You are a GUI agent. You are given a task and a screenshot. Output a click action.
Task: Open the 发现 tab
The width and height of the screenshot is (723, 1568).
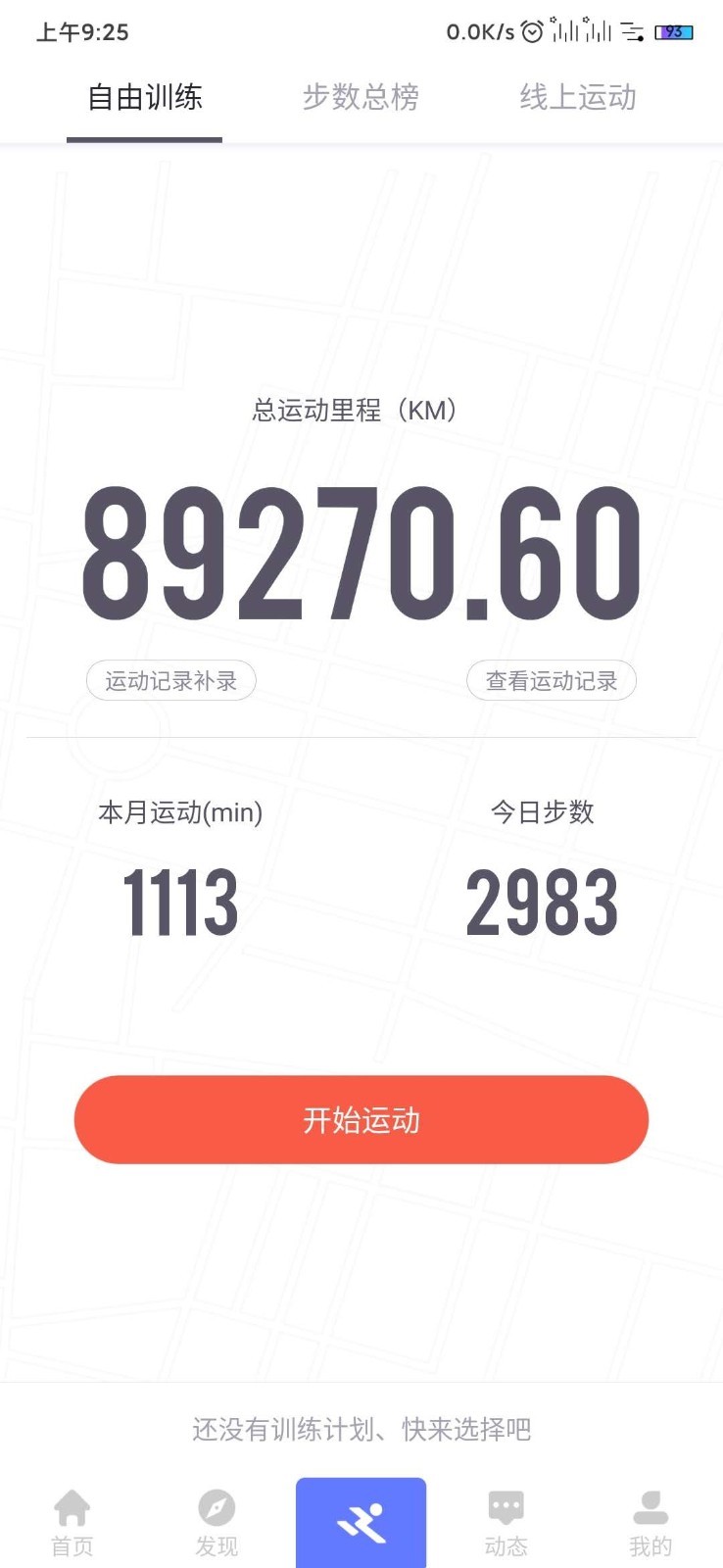tap(217, 1524)
